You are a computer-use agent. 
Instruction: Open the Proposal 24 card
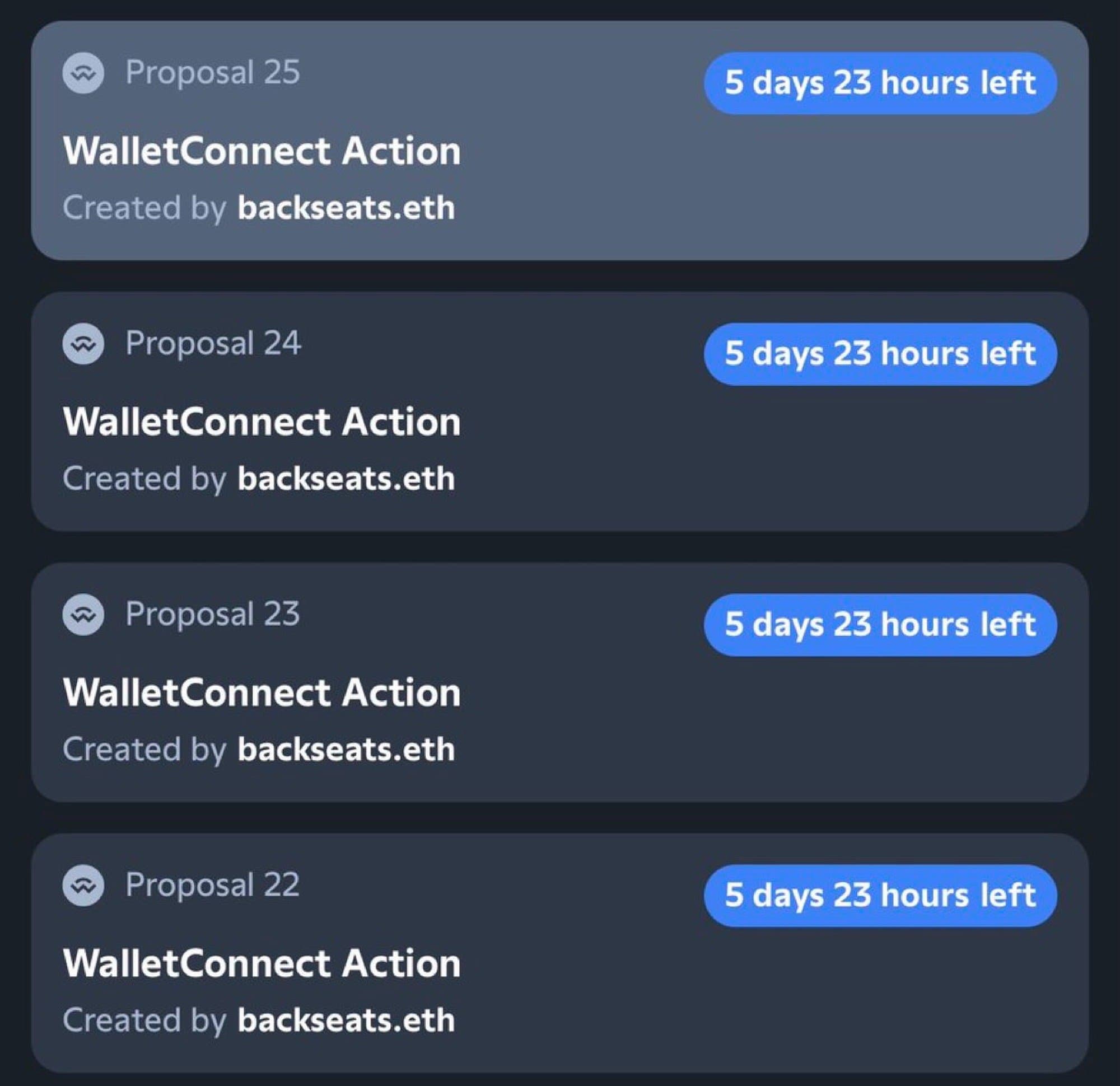(559, 411)
